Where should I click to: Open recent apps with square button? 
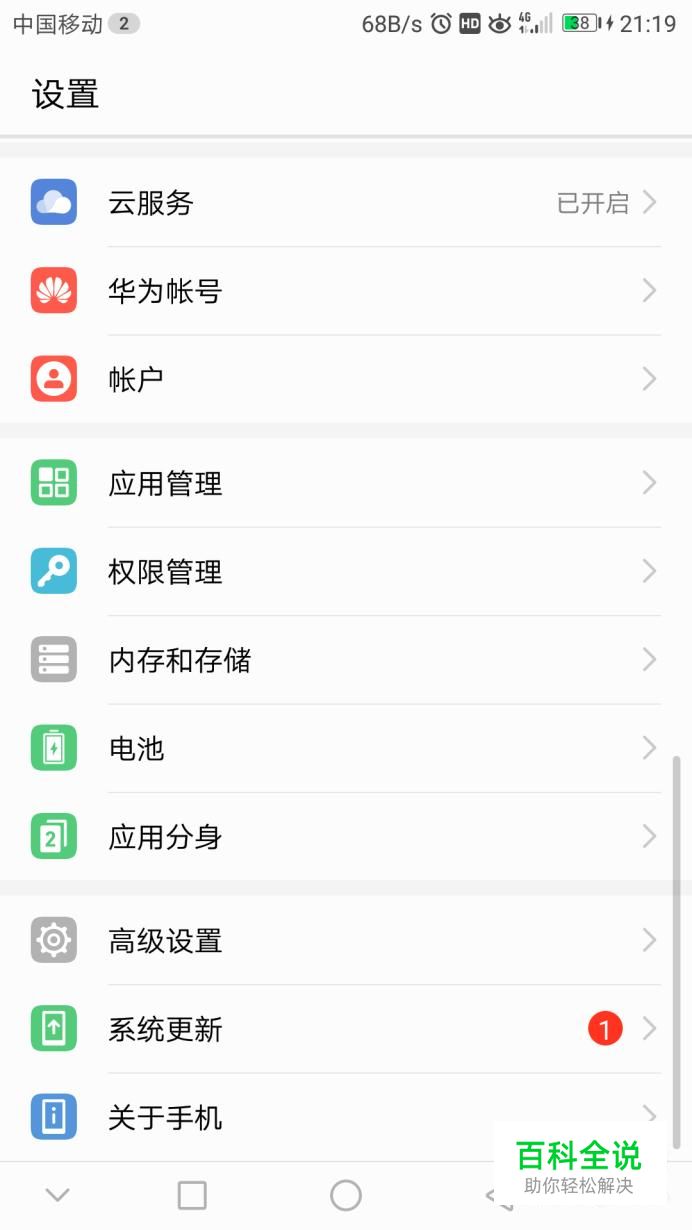[x=192, y=1195]
